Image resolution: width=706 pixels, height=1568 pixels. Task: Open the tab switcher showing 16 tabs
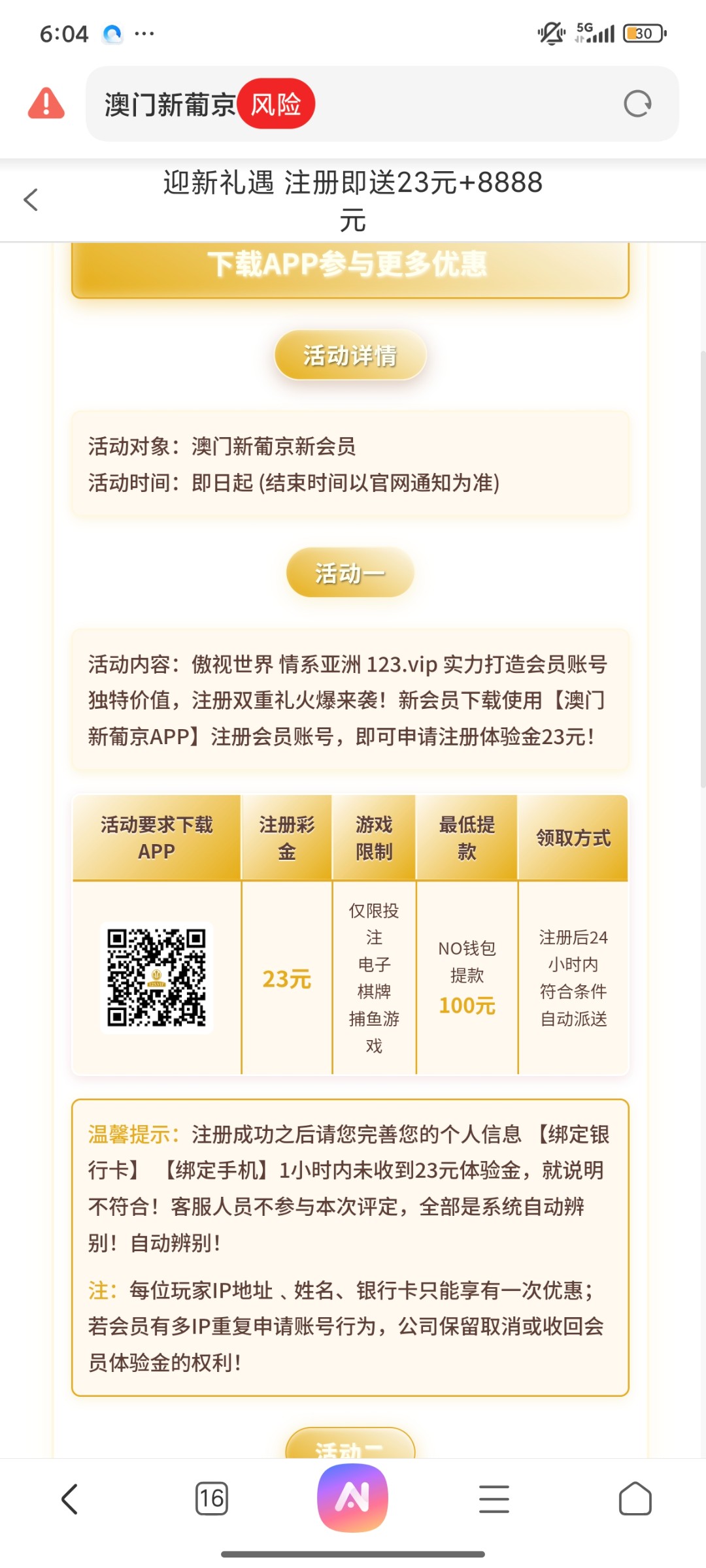(x=211, y=1499)
